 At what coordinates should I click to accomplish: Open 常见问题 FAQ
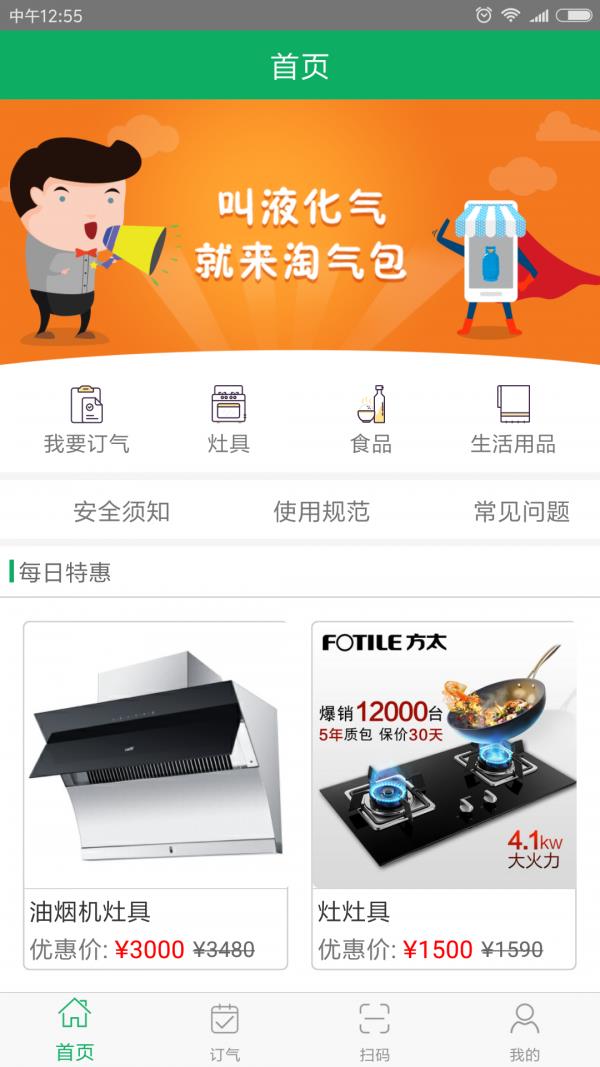[x=521, y=512]
